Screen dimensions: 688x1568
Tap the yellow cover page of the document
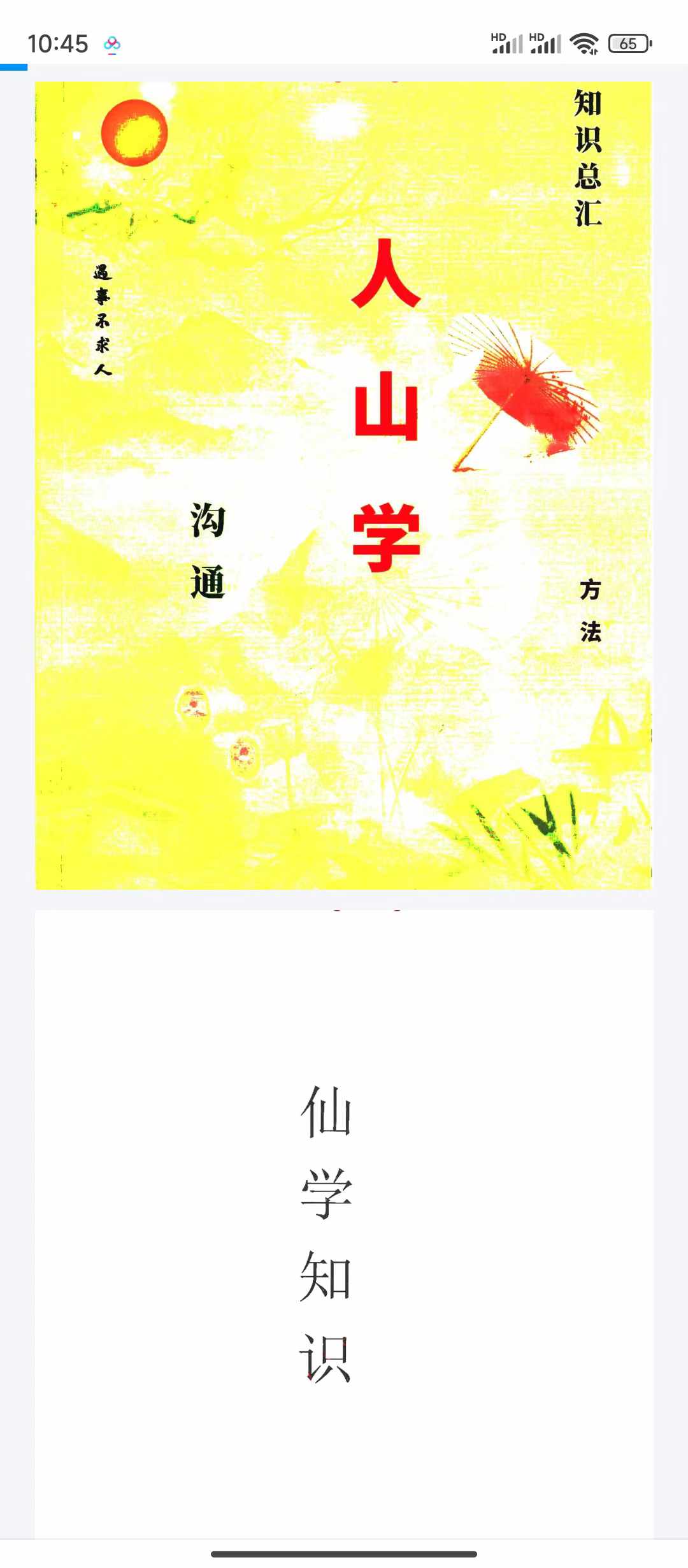pos(343,485)
